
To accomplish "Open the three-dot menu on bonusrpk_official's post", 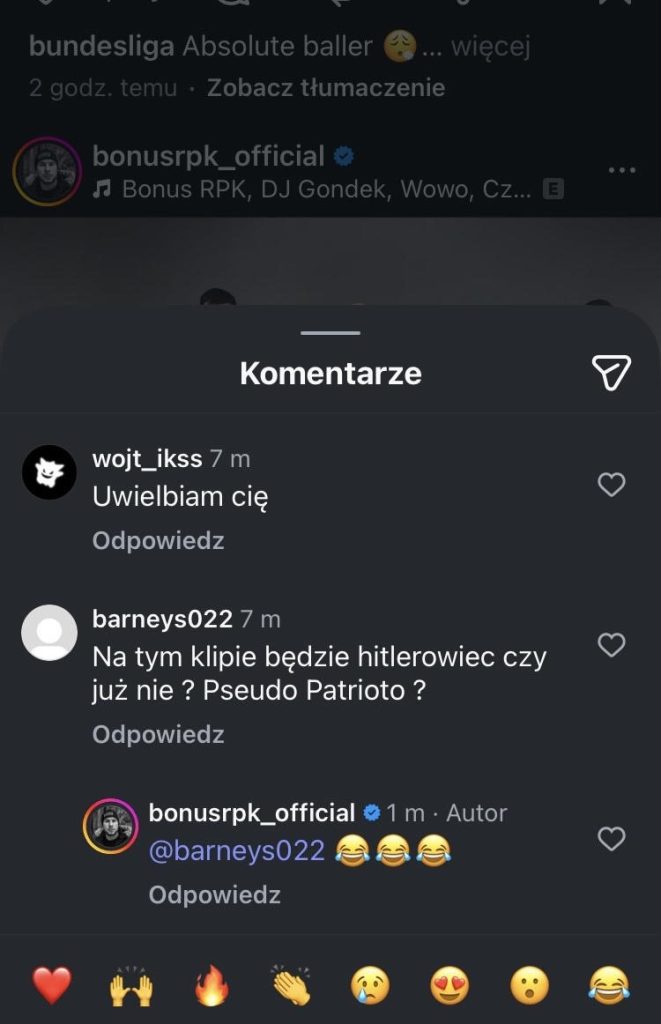I will point(622,170).
